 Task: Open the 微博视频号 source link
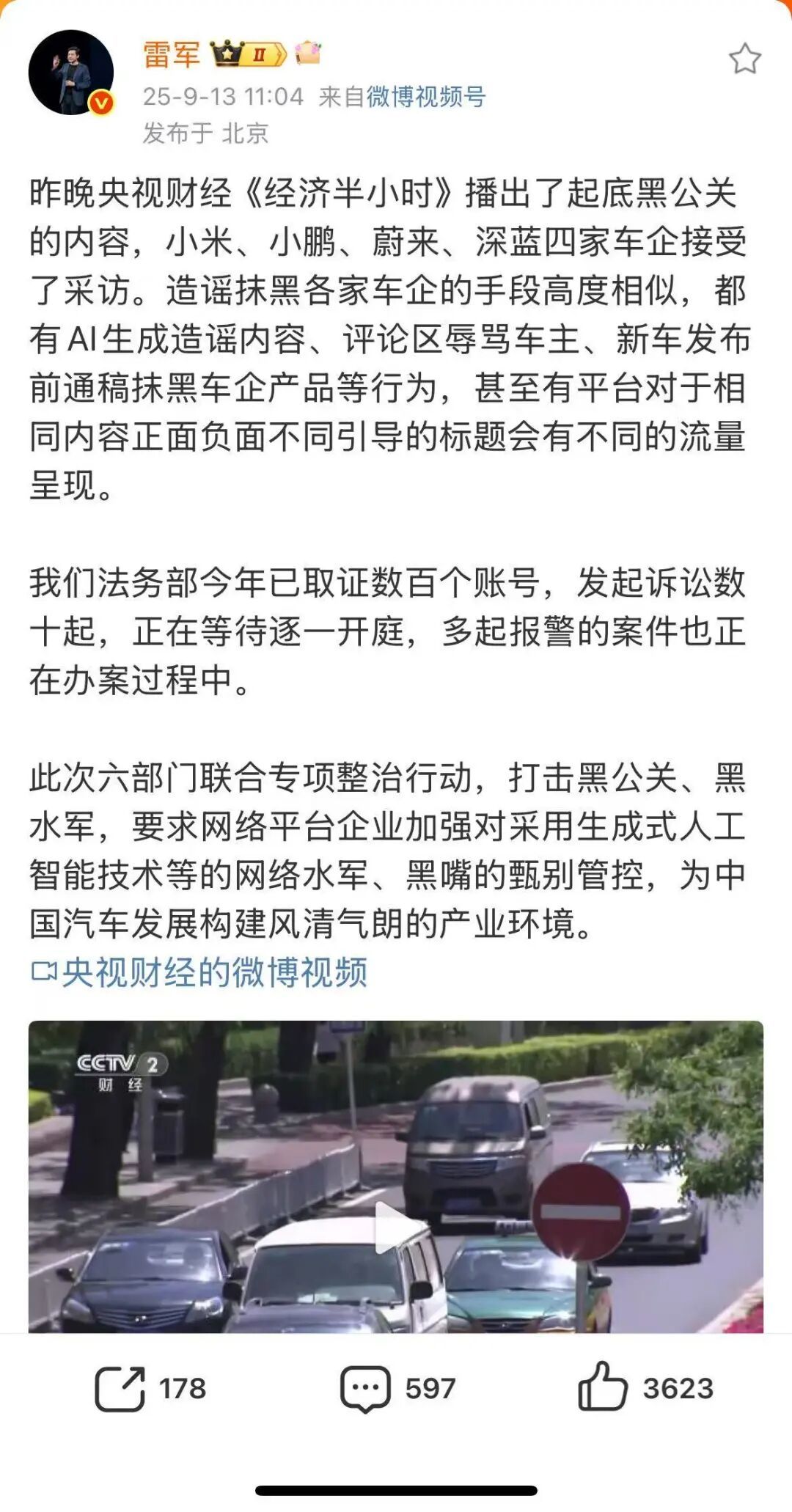click(x=426, y=96)
